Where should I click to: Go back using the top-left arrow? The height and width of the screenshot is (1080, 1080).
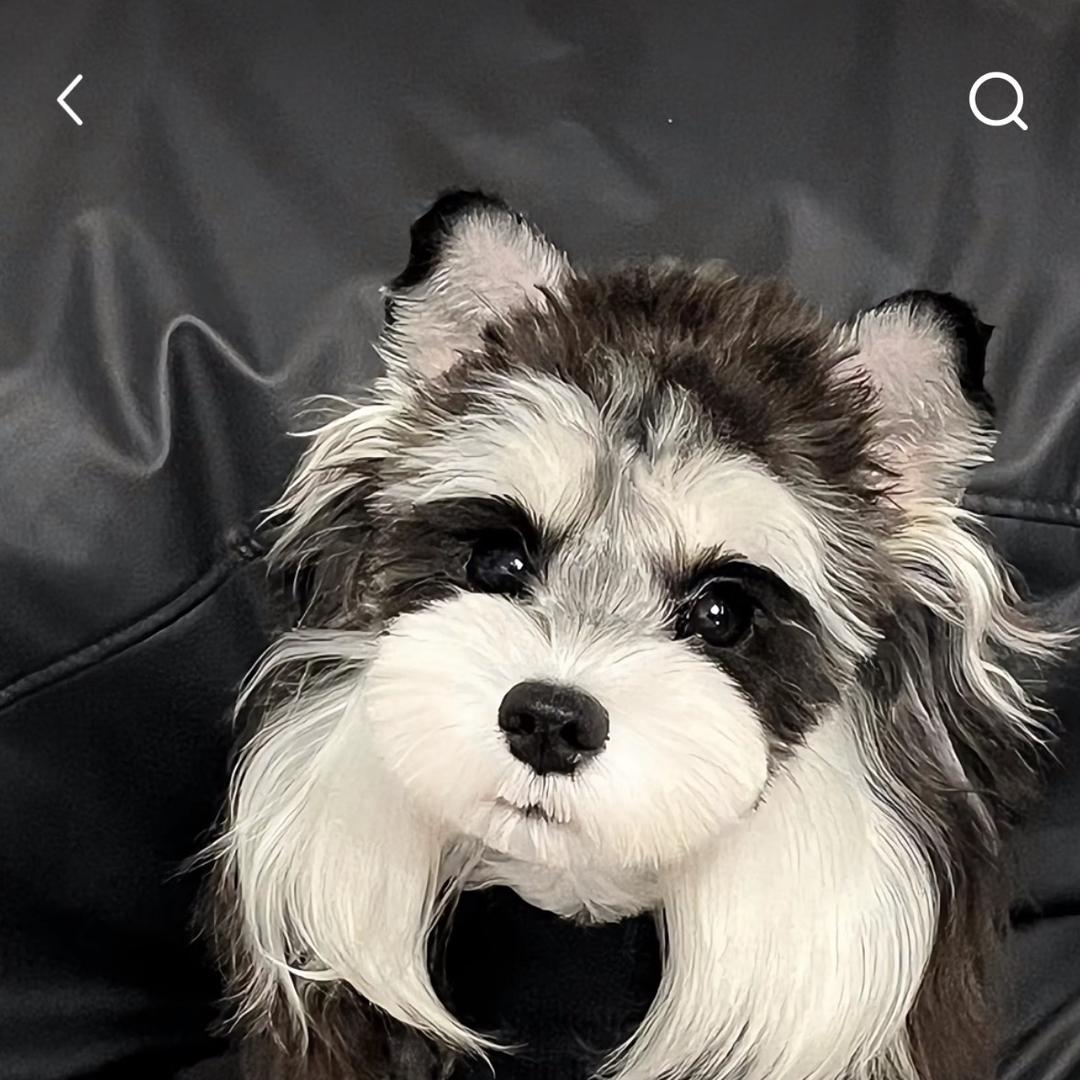click(x=70, y=100)
